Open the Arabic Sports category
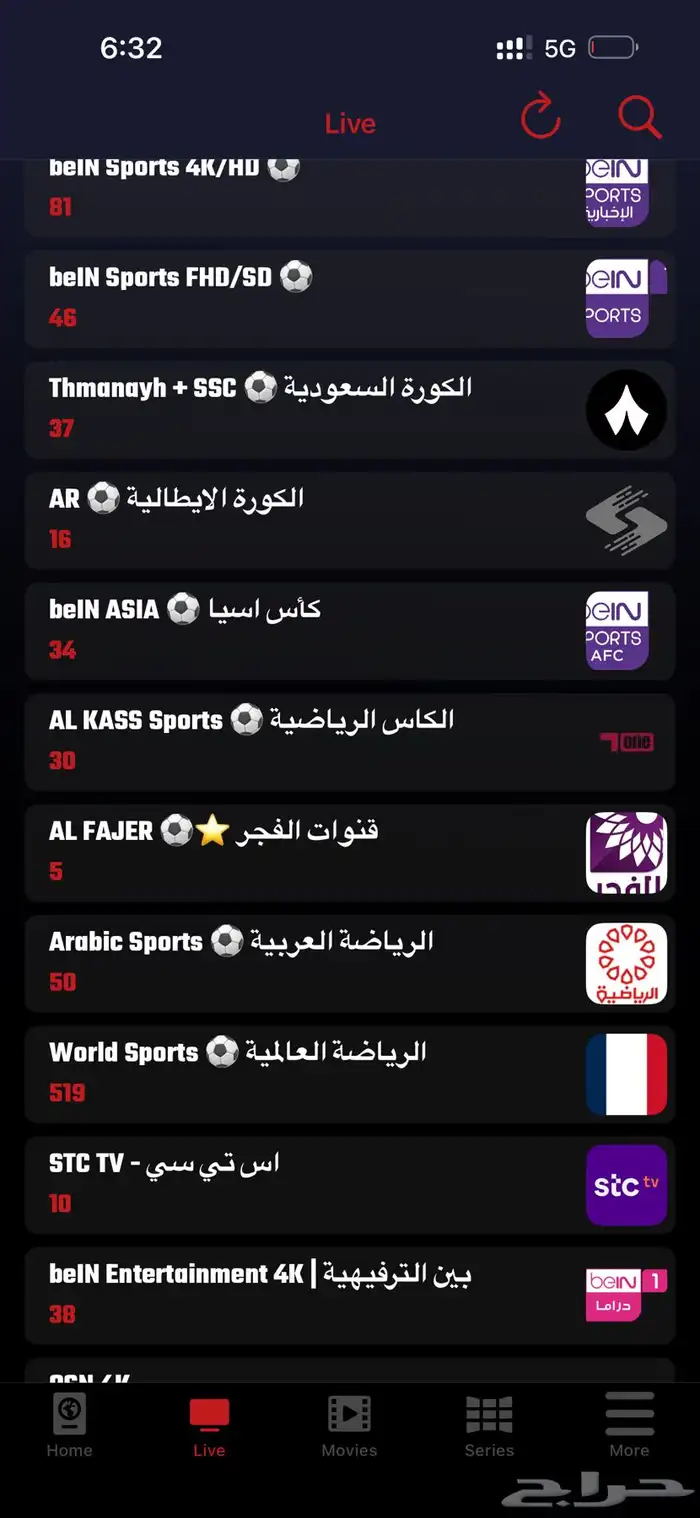 pos(349,963)
